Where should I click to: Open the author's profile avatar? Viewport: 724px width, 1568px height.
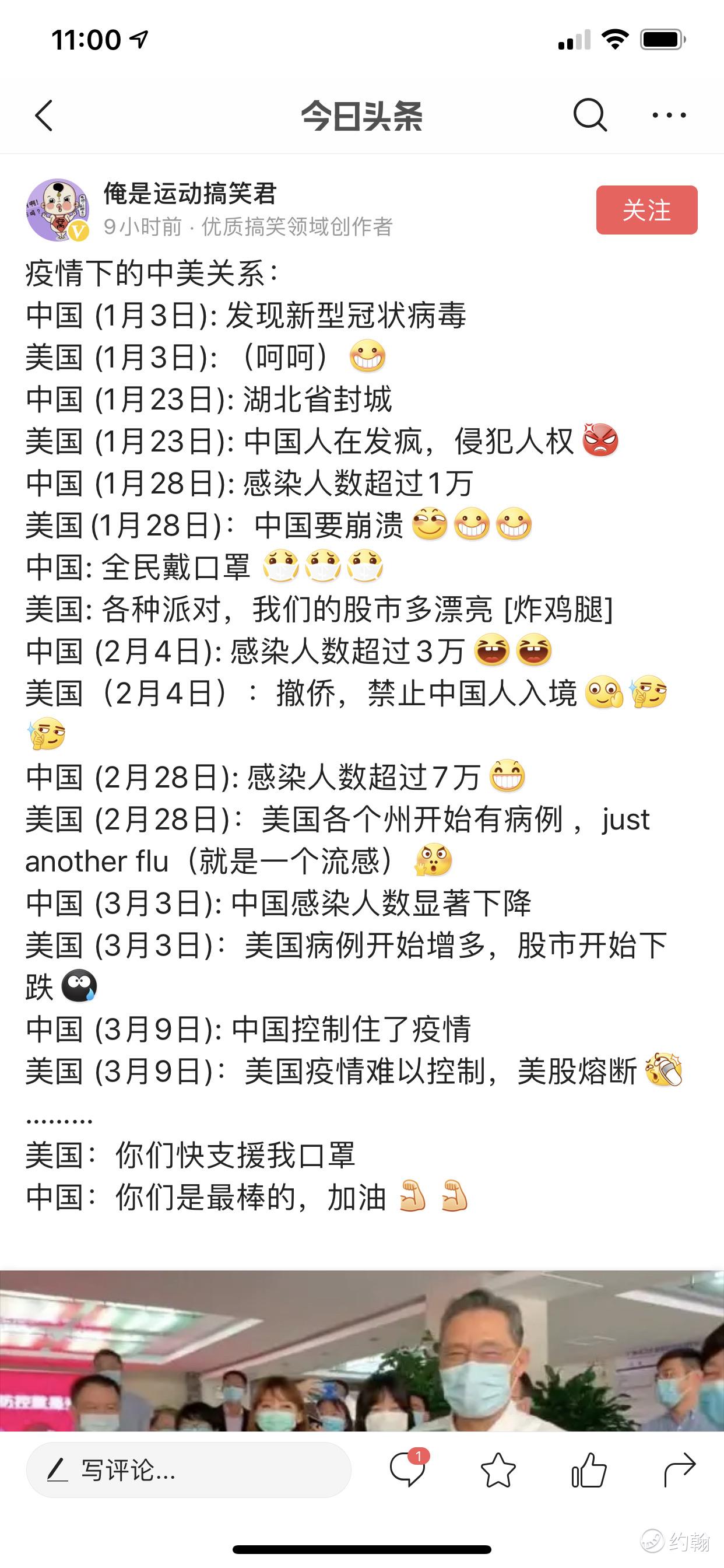[x=58, y=210]
